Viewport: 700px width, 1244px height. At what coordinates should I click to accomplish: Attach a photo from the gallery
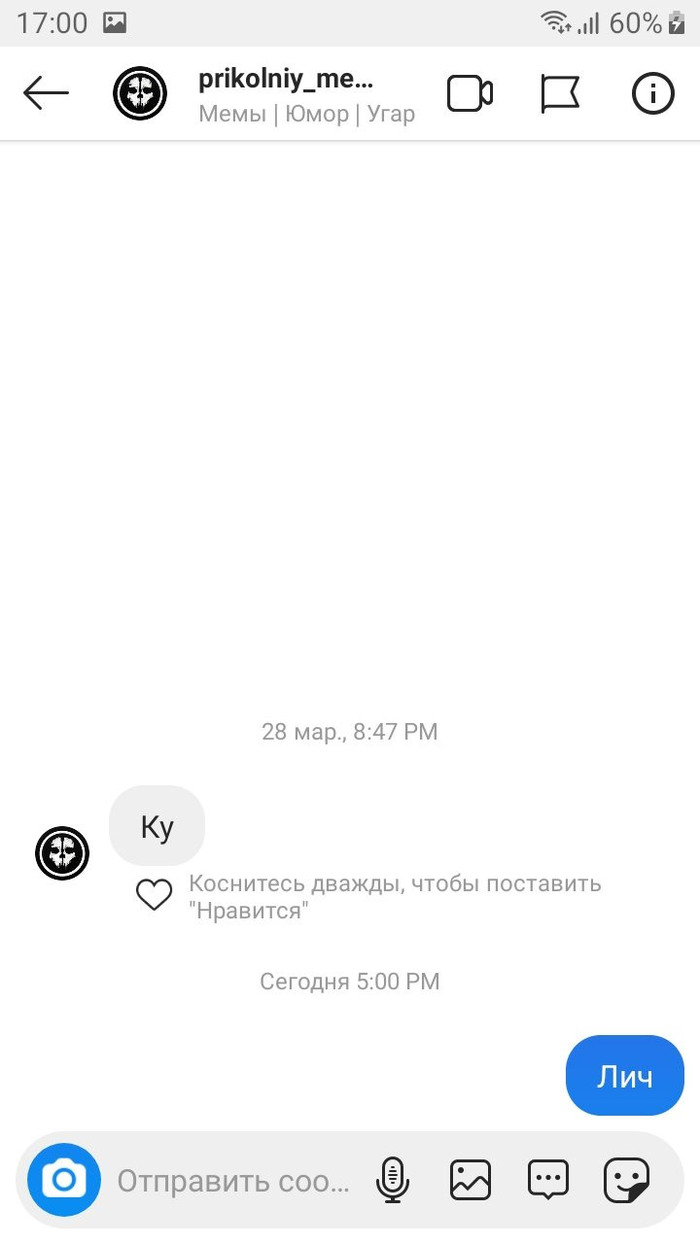click(470, 1180)
